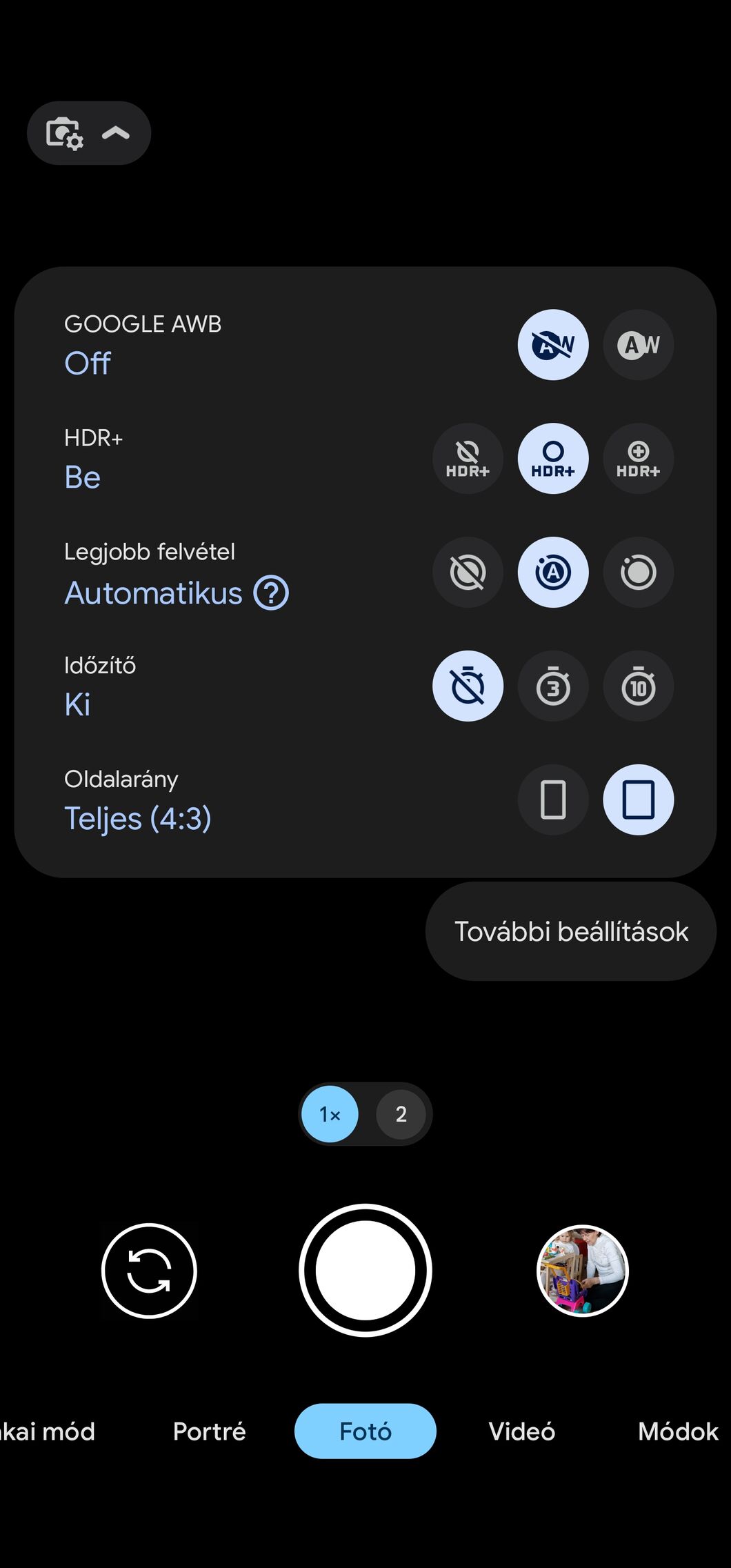This screenshot has height=1568, width=731.
Task: Select 1x zoom level
Action: coord(330,1114)
